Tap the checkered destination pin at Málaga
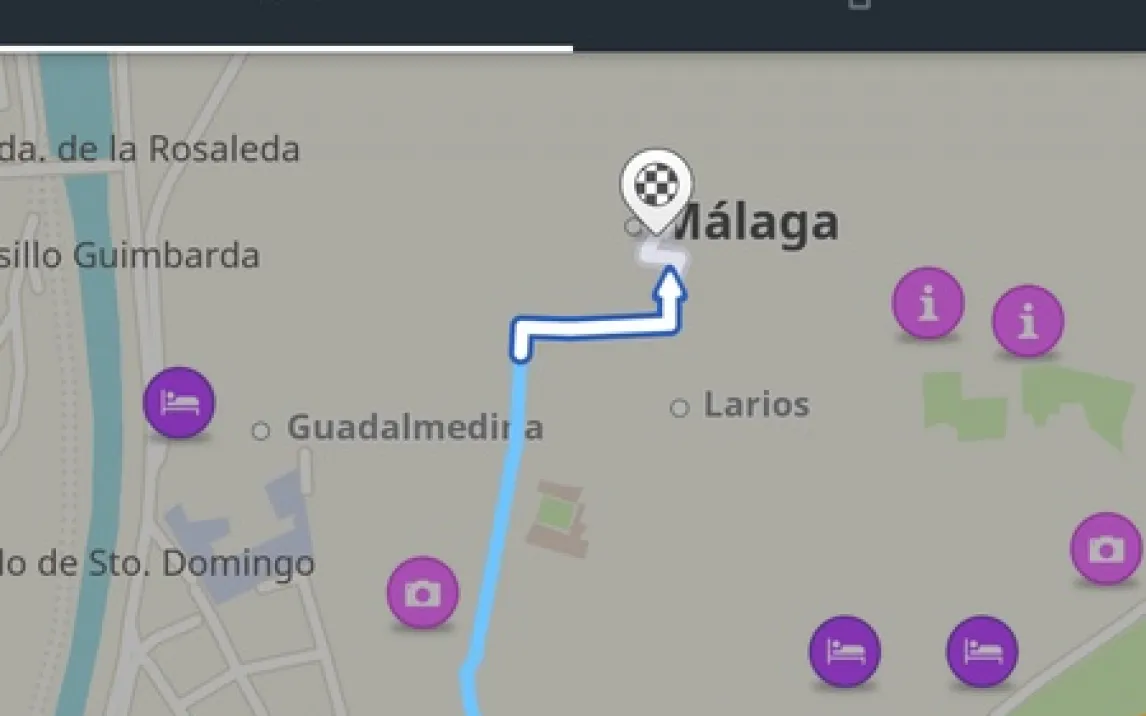1146x716 pixels. [657, 186]
